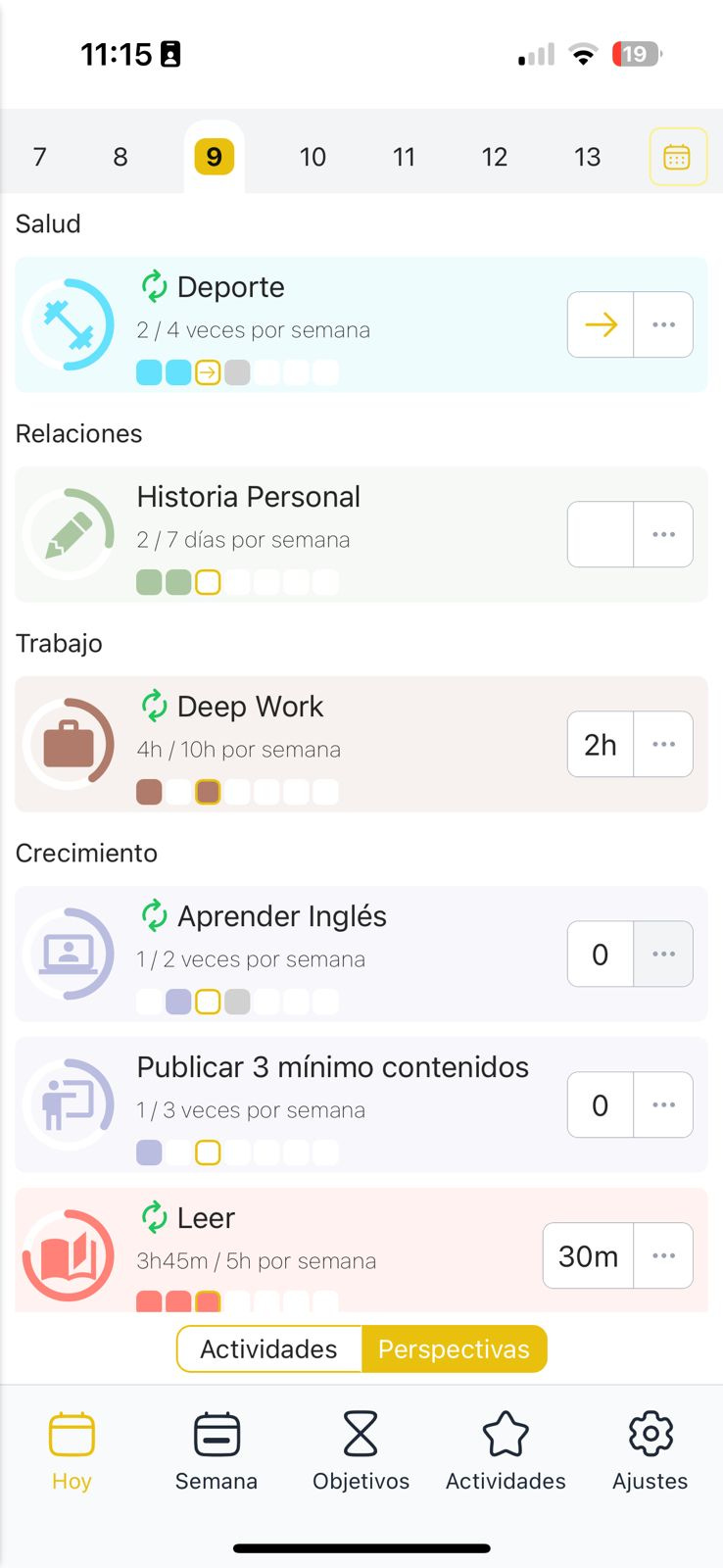Open the Objetivos tab
This screenshot has height=1568, width=723.
pos(361,1451)
